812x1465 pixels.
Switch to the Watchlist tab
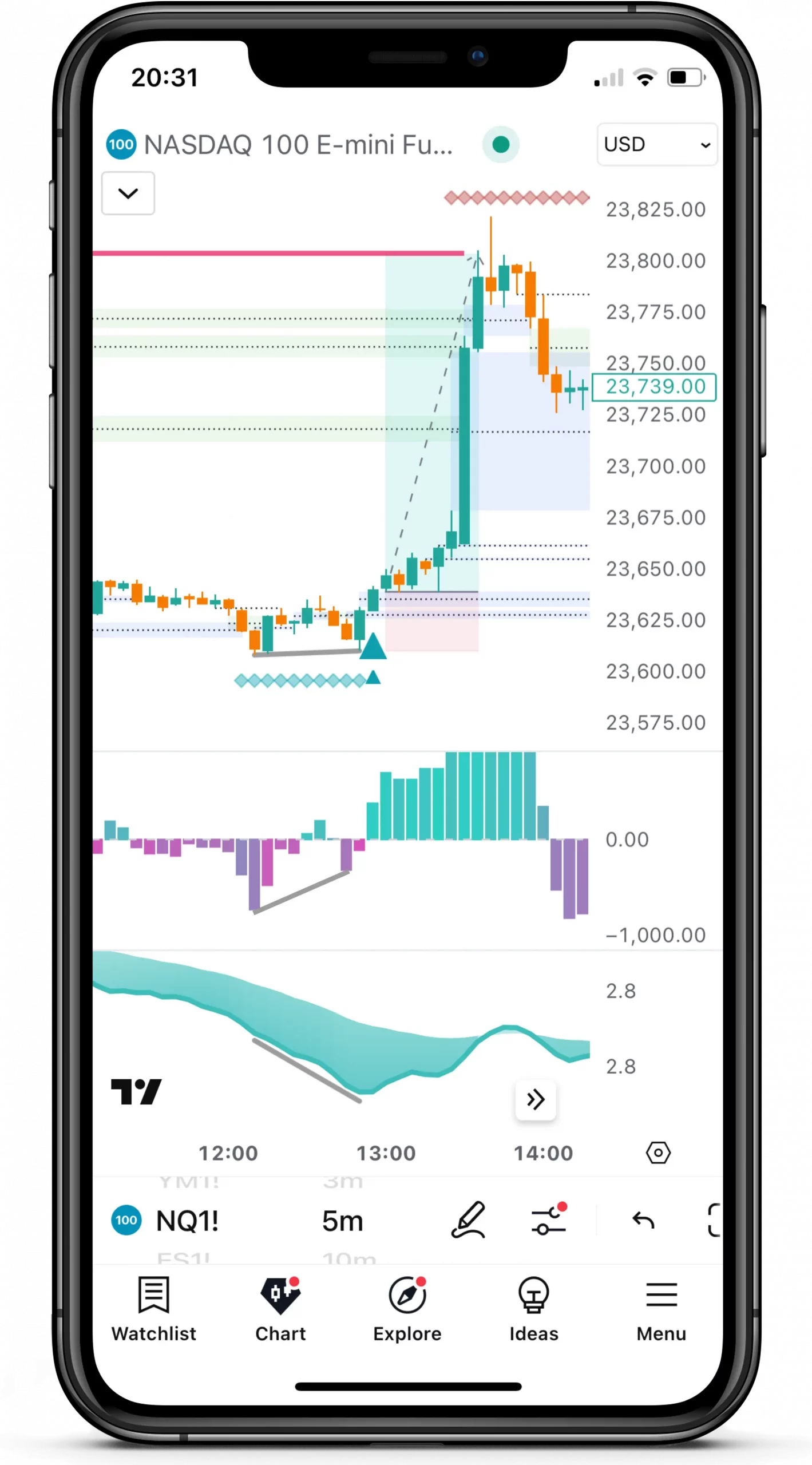click(153, 1310)
